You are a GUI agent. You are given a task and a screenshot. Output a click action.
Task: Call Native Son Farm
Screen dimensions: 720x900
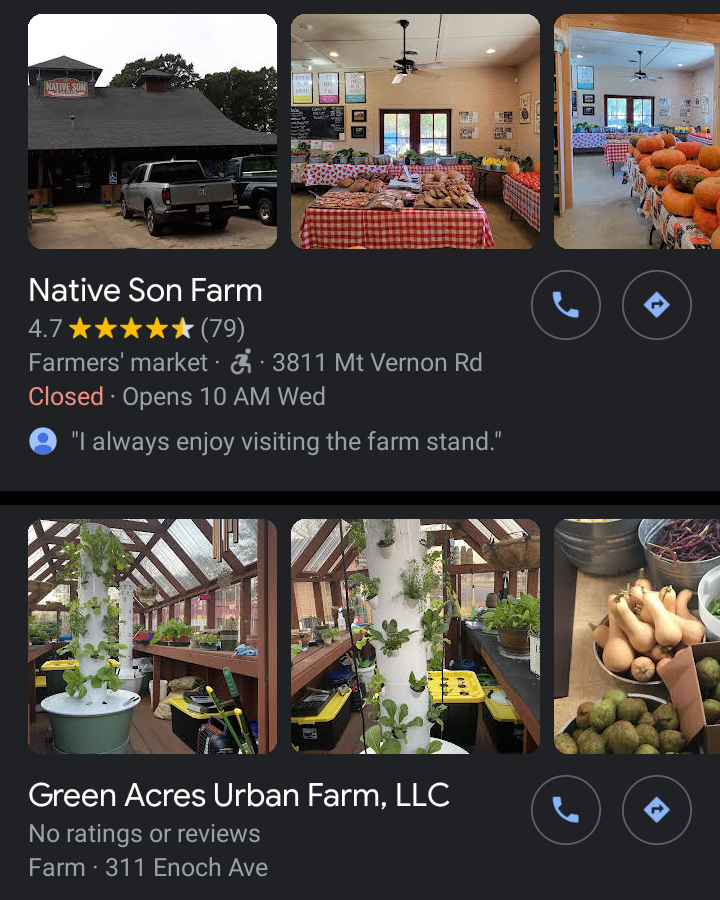tap(565, 305)
